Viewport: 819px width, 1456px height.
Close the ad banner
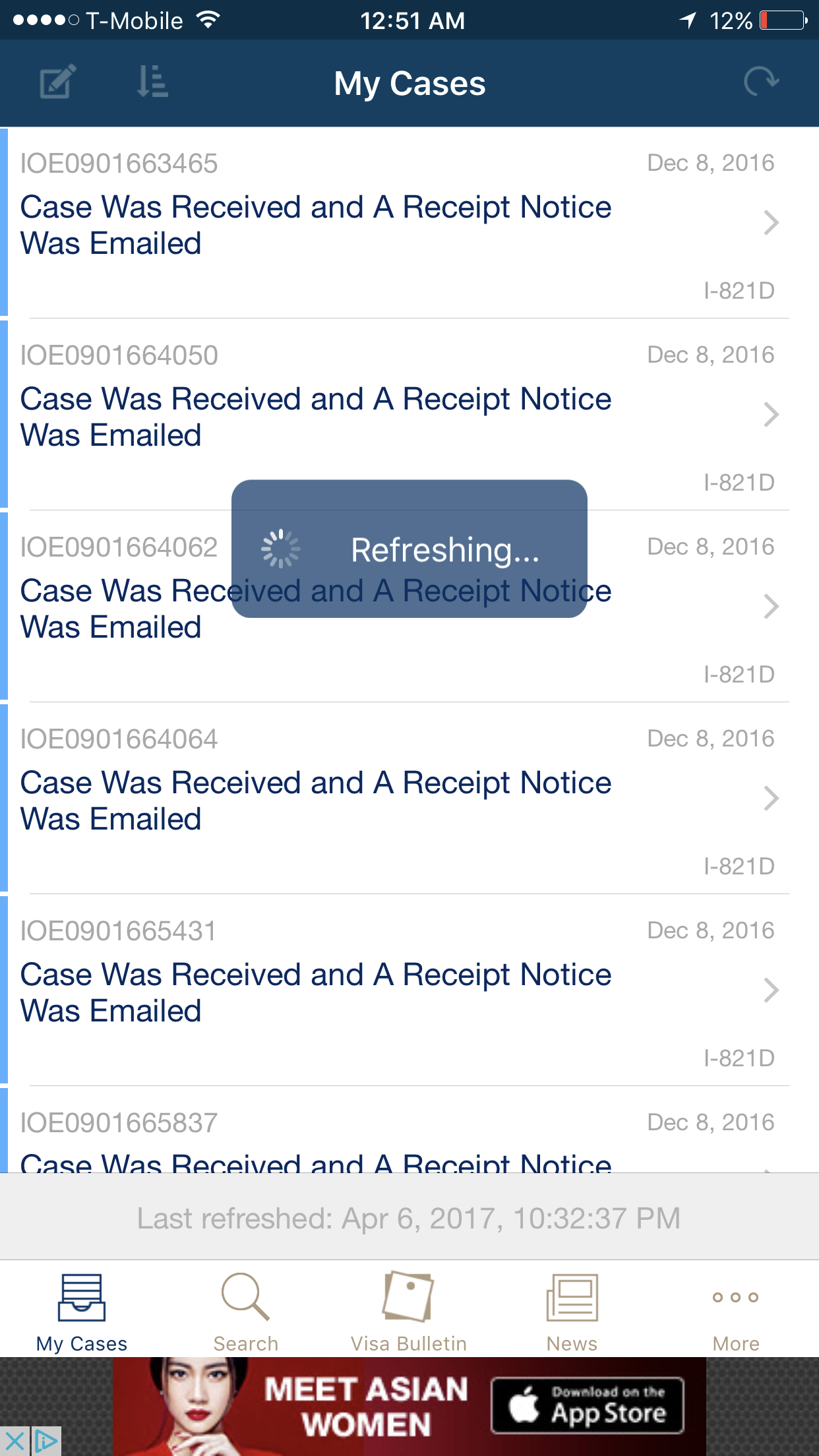15,1441
